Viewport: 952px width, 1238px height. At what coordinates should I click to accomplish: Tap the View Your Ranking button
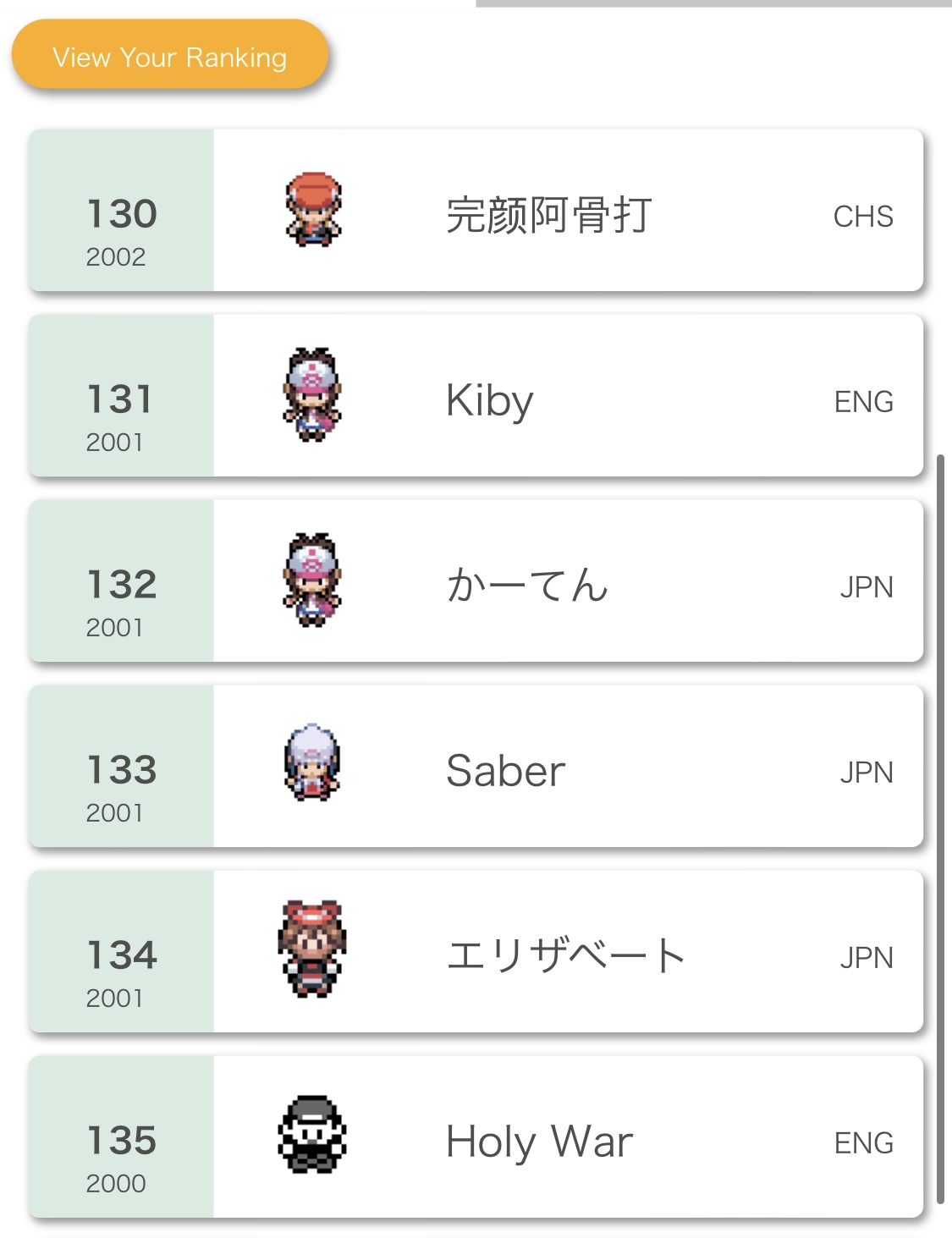coord(169,56)
